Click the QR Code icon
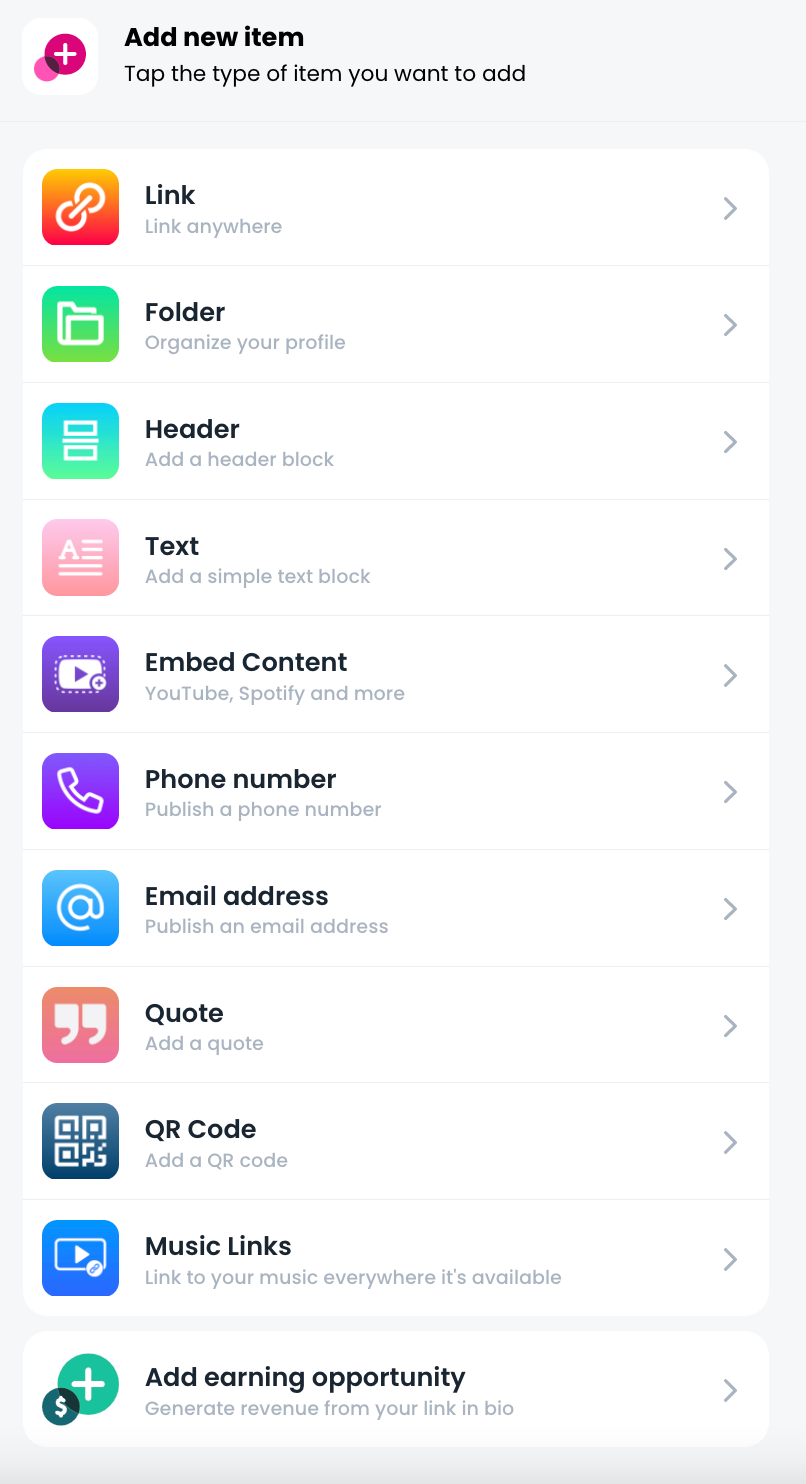 click(x=80, y=1141)
